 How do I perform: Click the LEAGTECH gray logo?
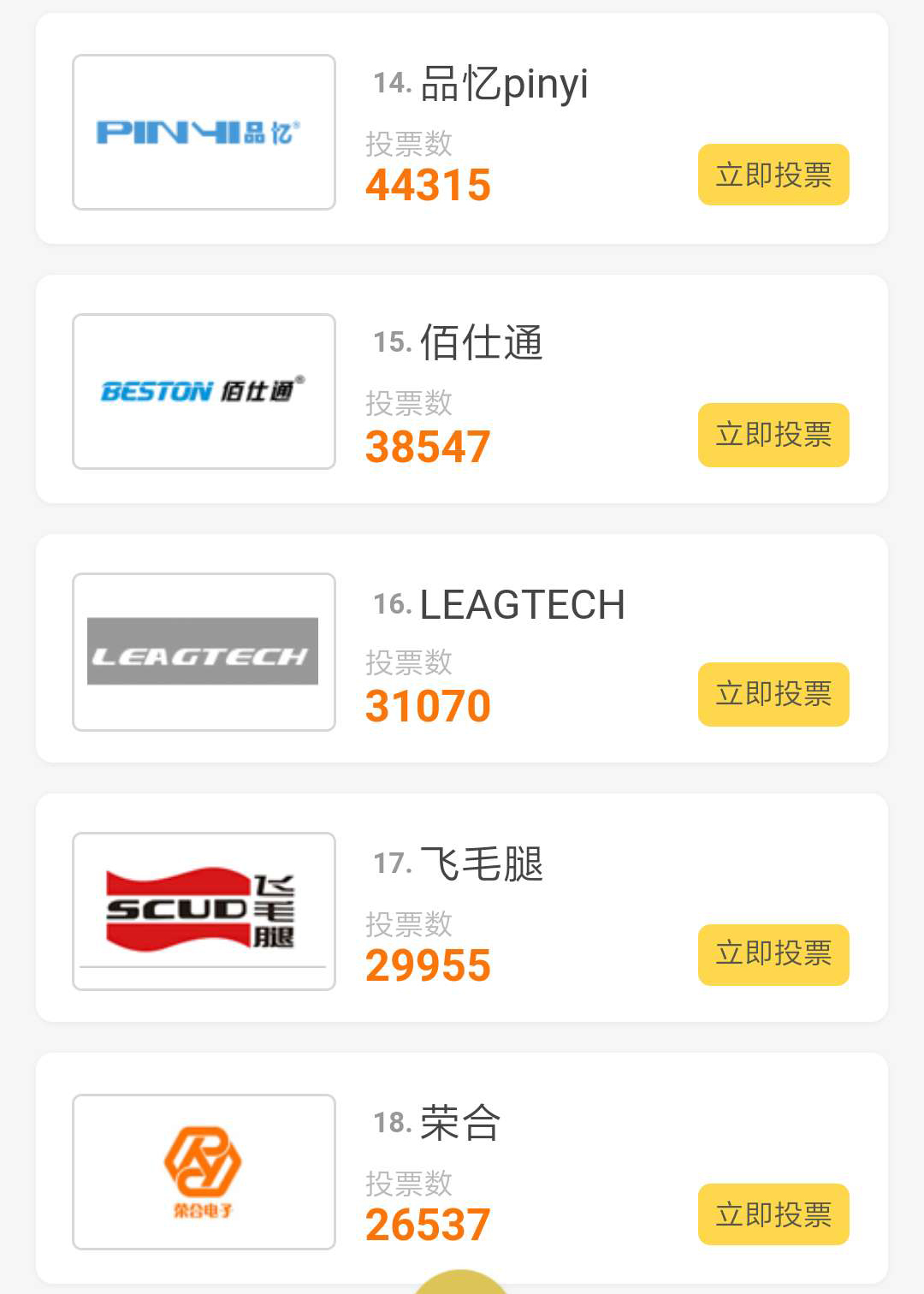click(x=203, y=650)
